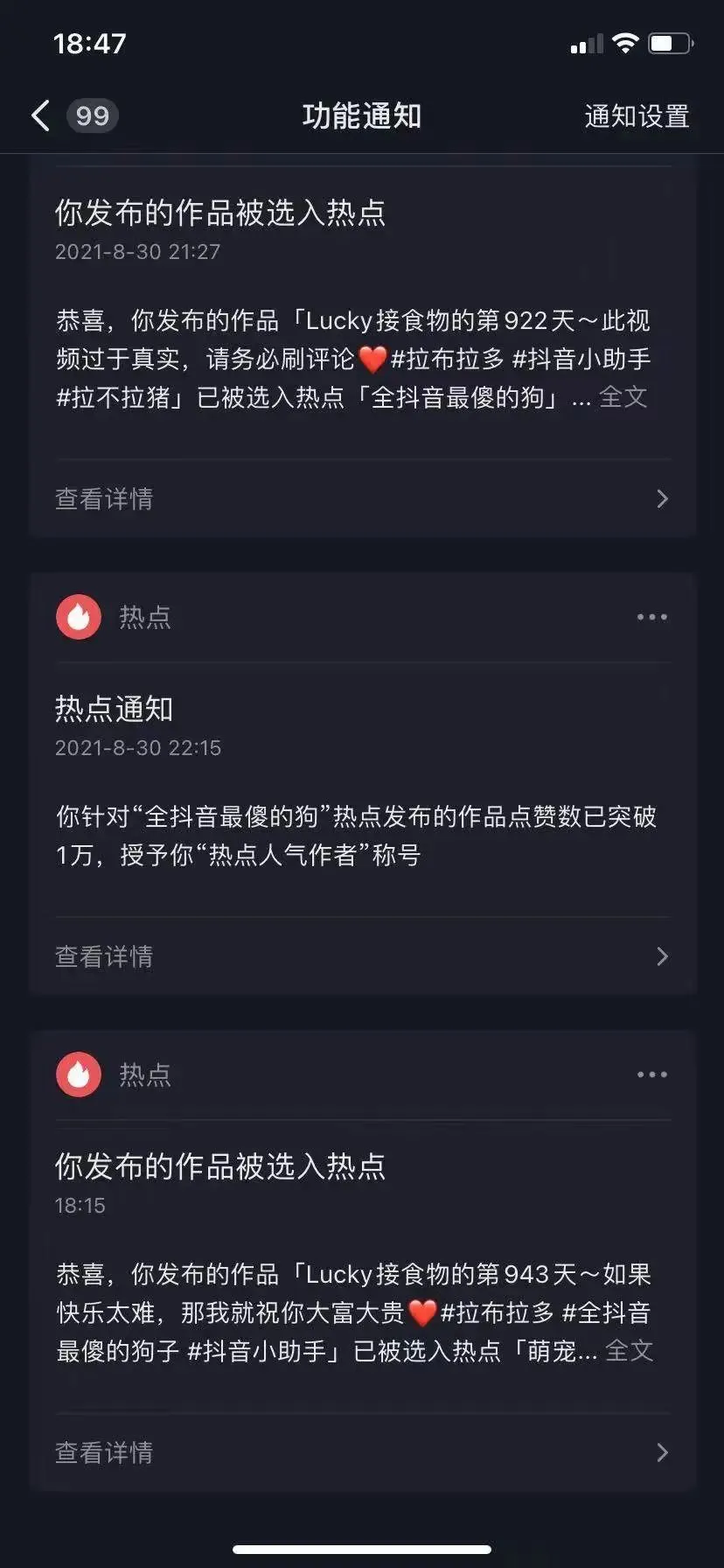Image resolution: width=724 pixels, height=1568 pixels.
Task: Open the three-dot menu on 热点通知 card
Action: coord(652,617)
